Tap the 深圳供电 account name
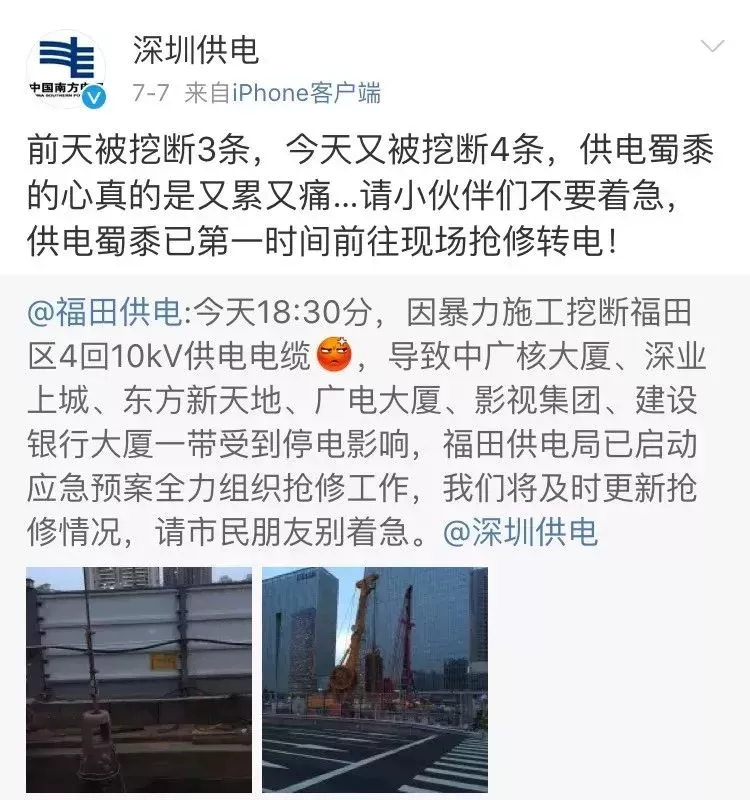Viewport: 750px width, 800px height. [196, 50]
